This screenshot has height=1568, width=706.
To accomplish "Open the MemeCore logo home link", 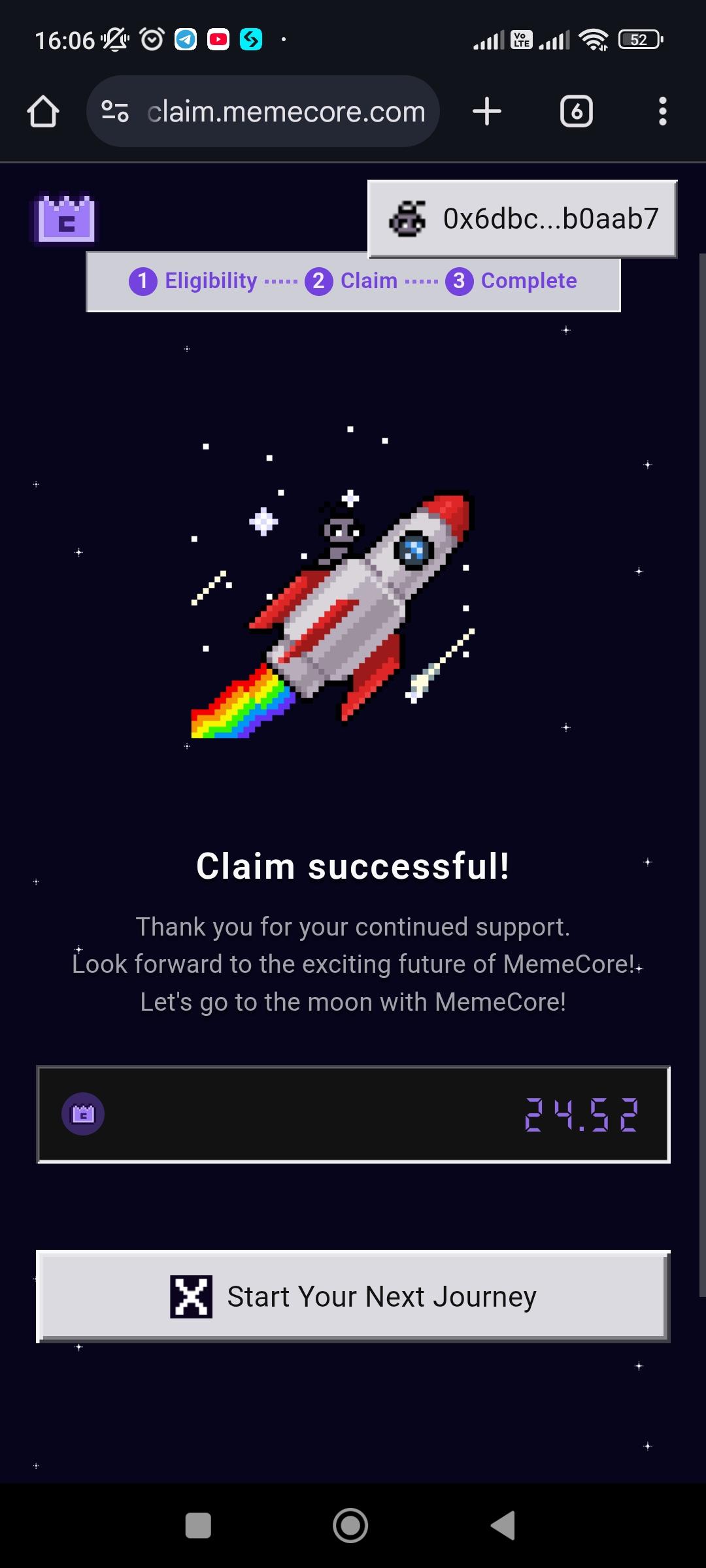I will pyautogui.click(x=65, y=219).
